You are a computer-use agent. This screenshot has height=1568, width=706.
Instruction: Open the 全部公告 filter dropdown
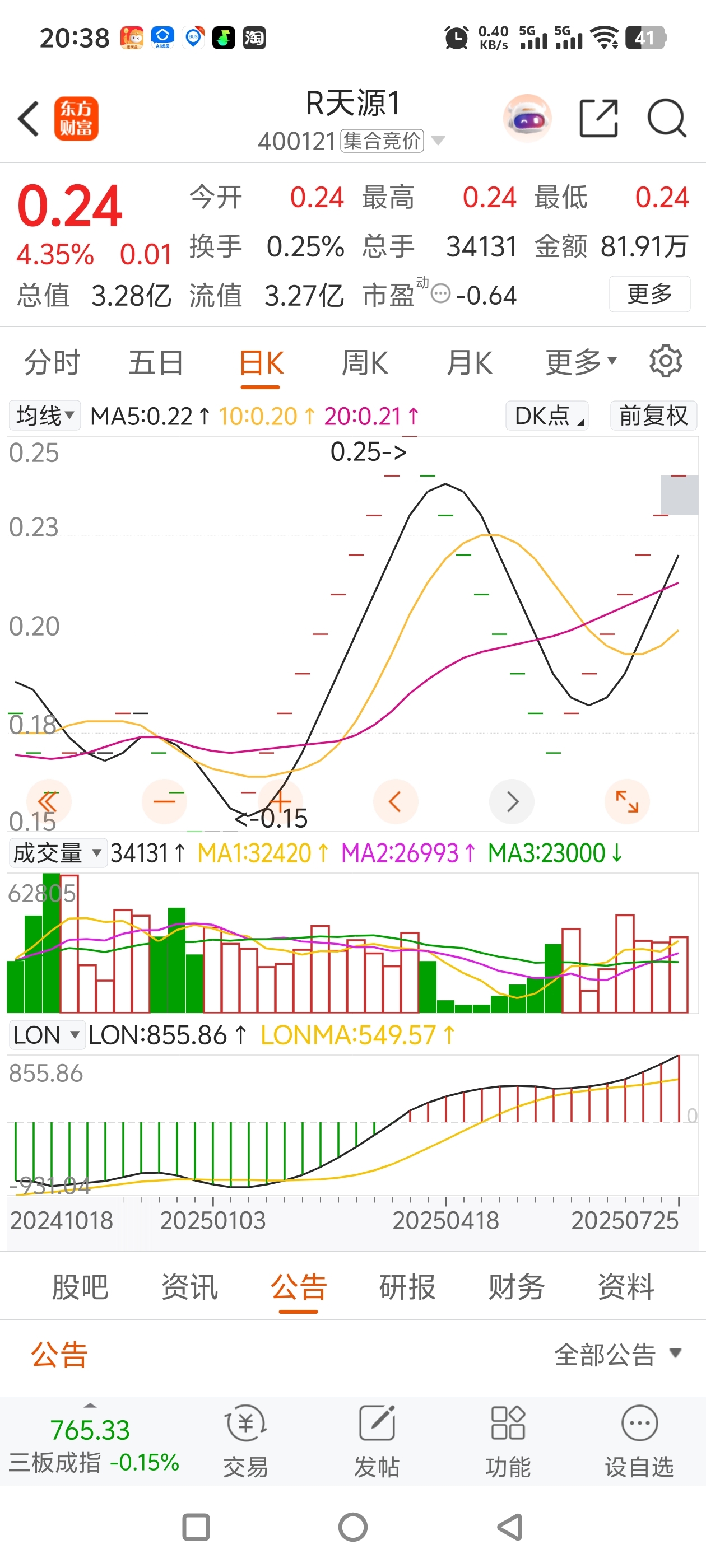coord(617,1354)
